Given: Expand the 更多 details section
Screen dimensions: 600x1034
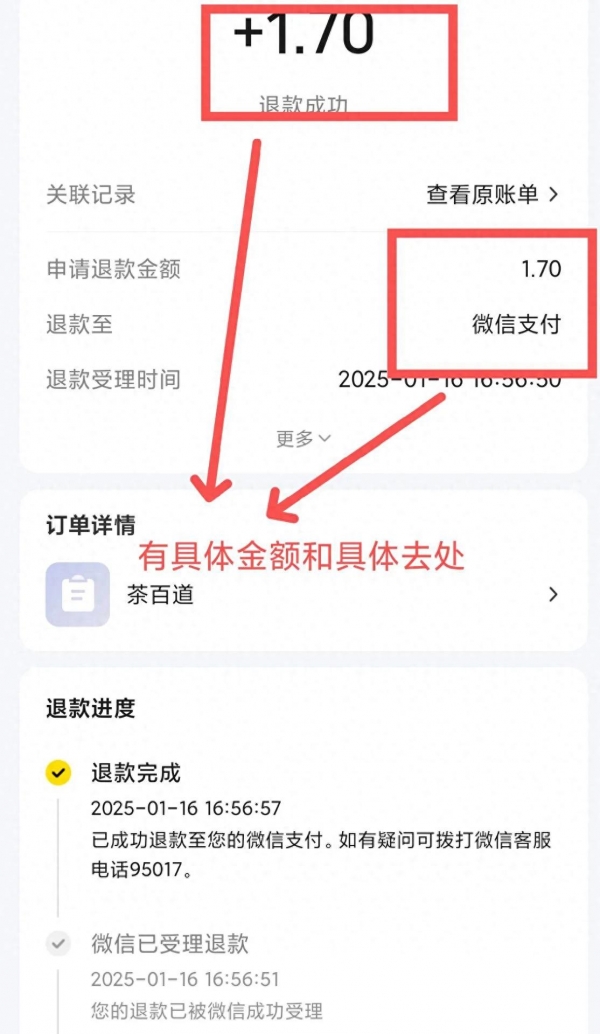Looking at the screenshot, I should coord(303,439).
